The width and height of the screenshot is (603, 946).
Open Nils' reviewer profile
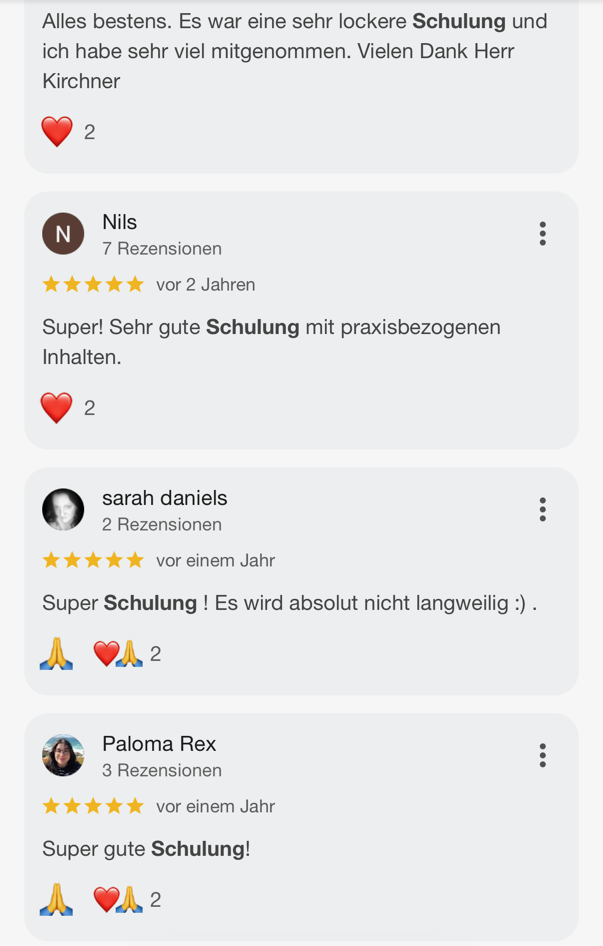pyautogui.click(x=63, y=234)
